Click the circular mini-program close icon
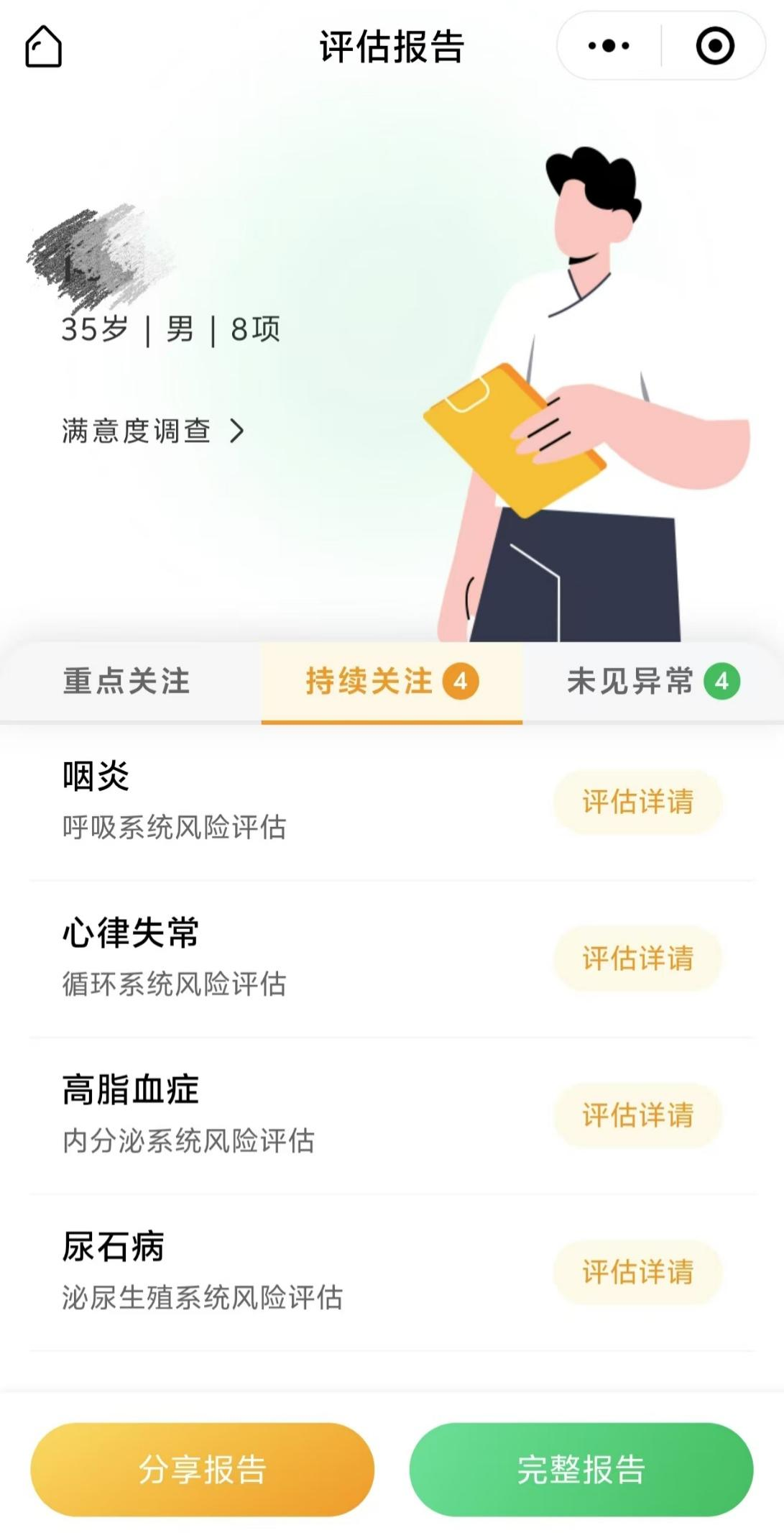The height and width of the screenshot is (1533, 784). 714,46
